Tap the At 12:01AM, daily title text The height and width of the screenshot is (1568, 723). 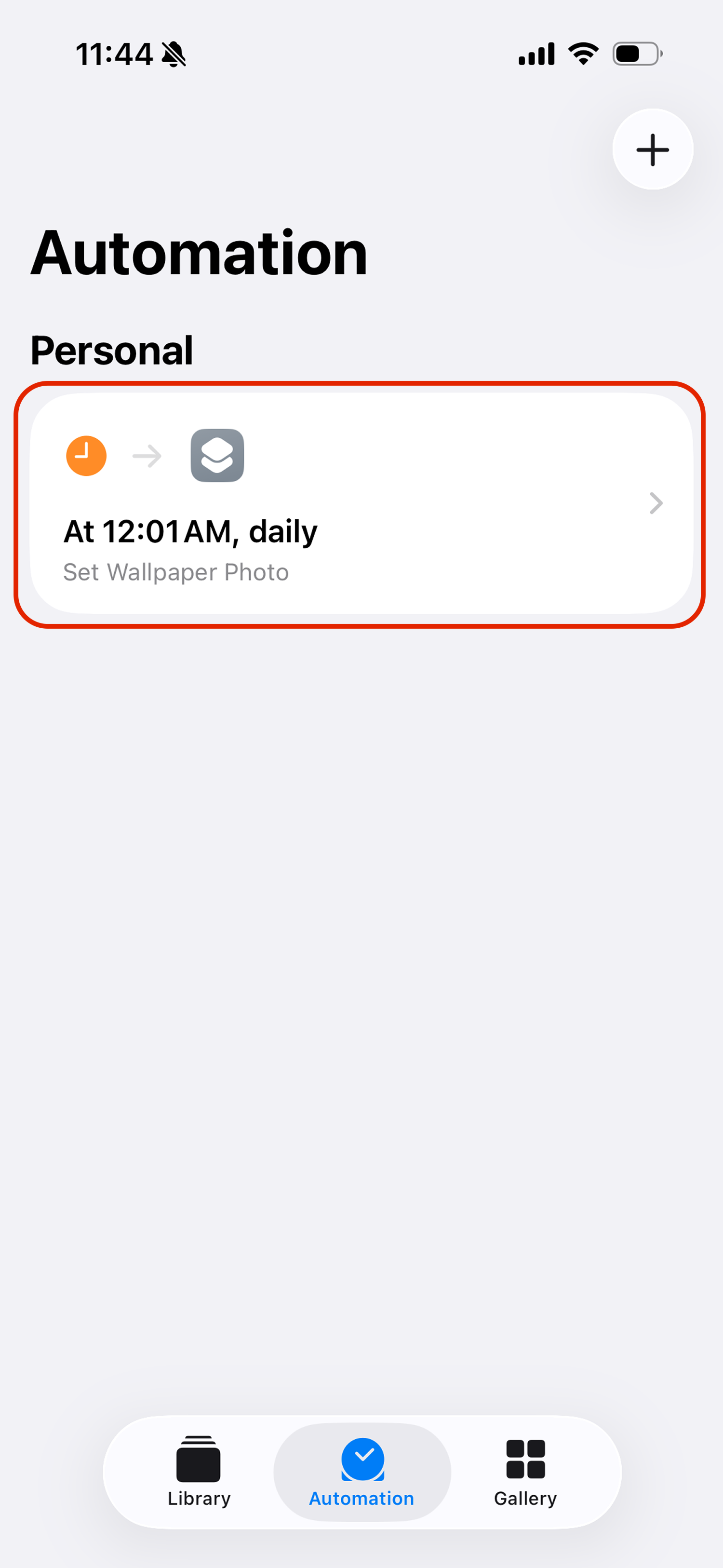coord(190,530)
